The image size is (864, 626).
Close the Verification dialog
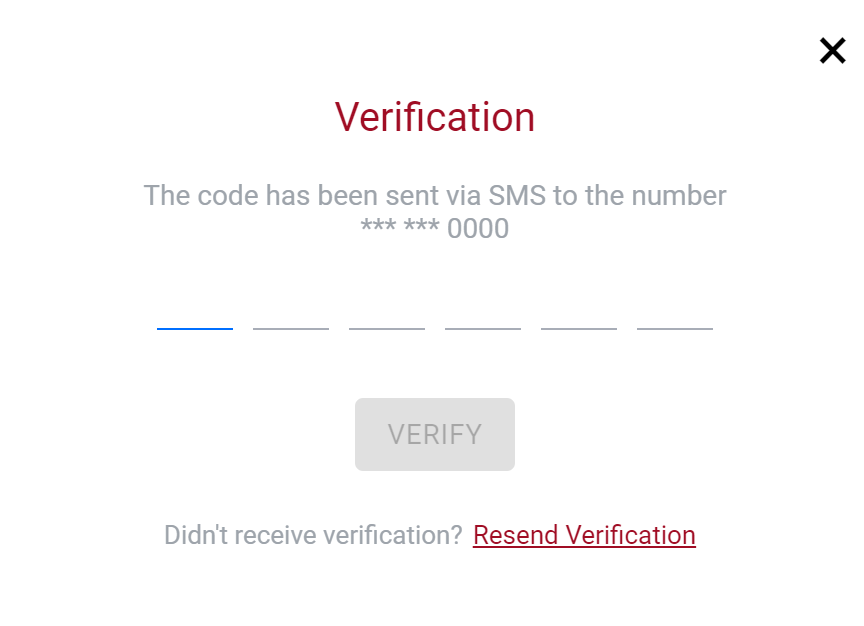(x=832, y=51)
